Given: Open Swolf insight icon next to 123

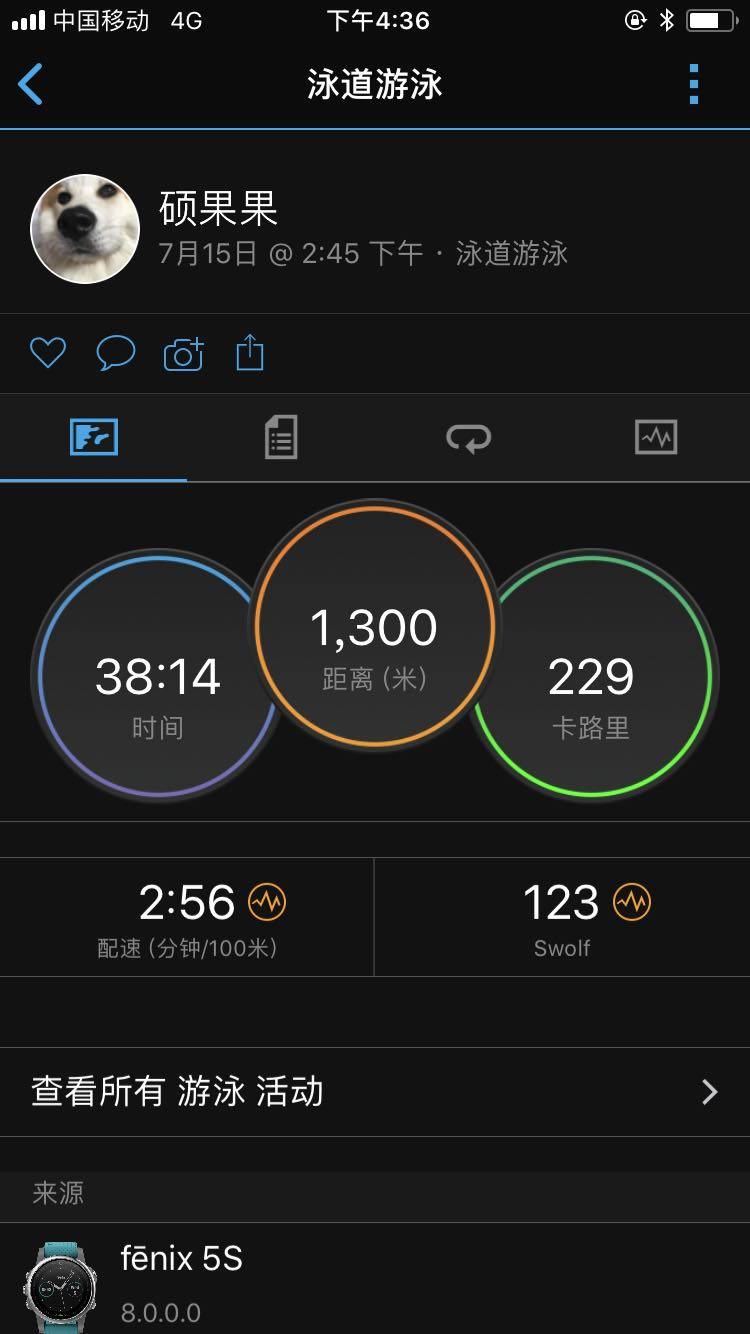Looking at the screenshot, I should tap(632, 903).
